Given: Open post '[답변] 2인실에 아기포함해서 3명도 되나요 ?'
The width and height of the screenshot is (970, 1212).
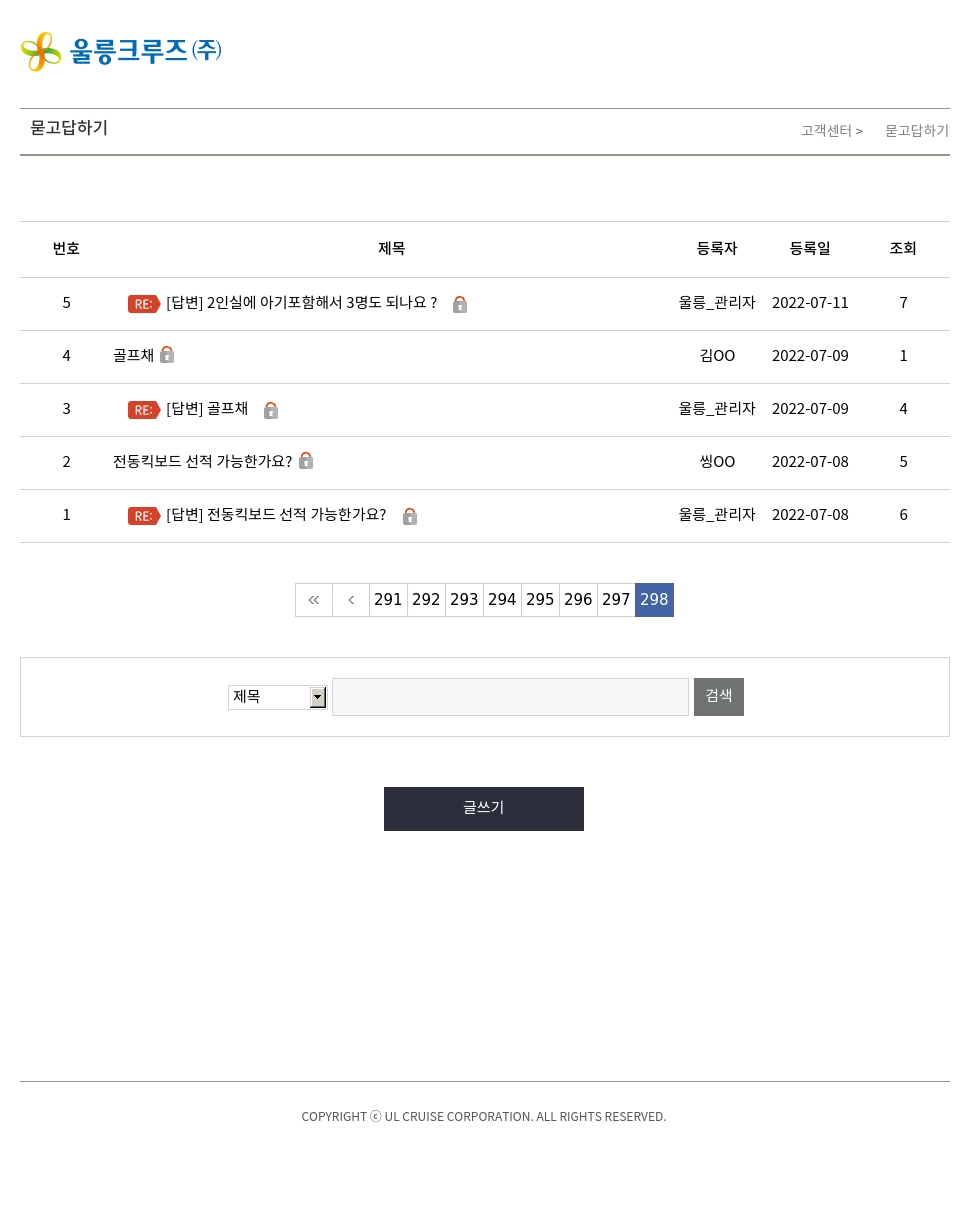Looking at the screenshot, I should (x=301, y=303).
